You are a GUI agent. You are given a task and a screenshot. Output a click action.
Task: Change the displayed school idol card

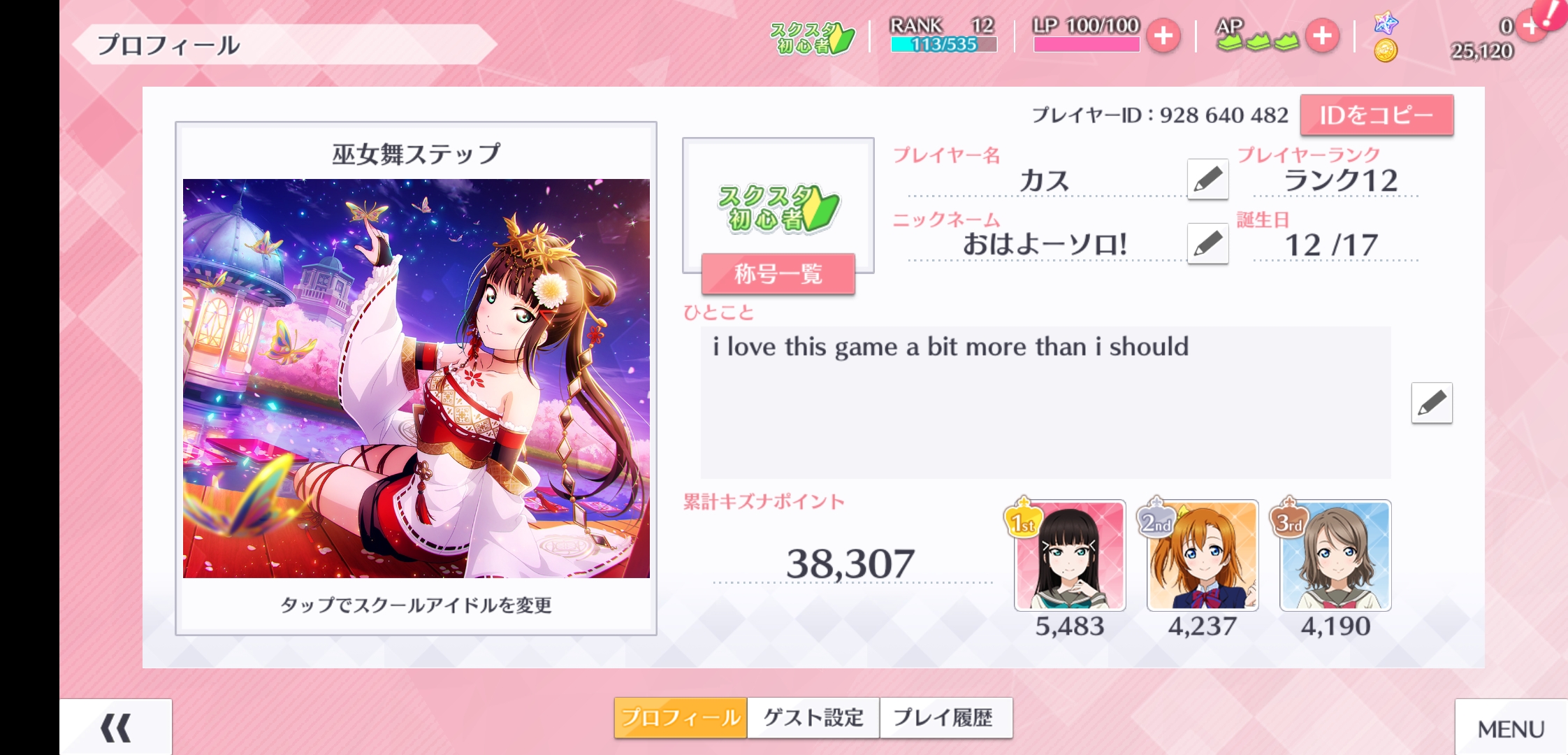pos(416,378)
